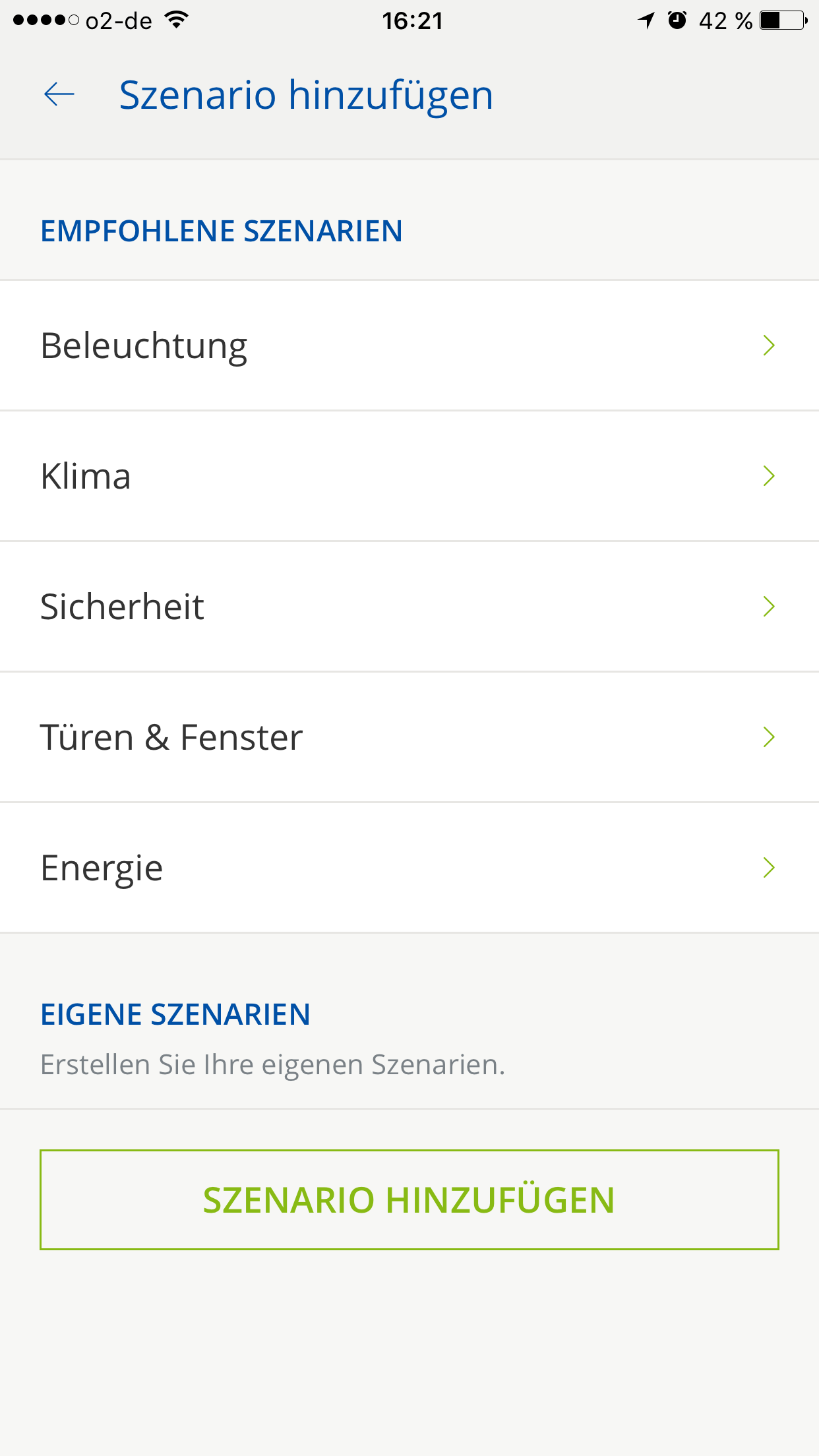Choose Türen & Fenster scenarios
Screen dimensions: 819x1456
tap(409, 737)
